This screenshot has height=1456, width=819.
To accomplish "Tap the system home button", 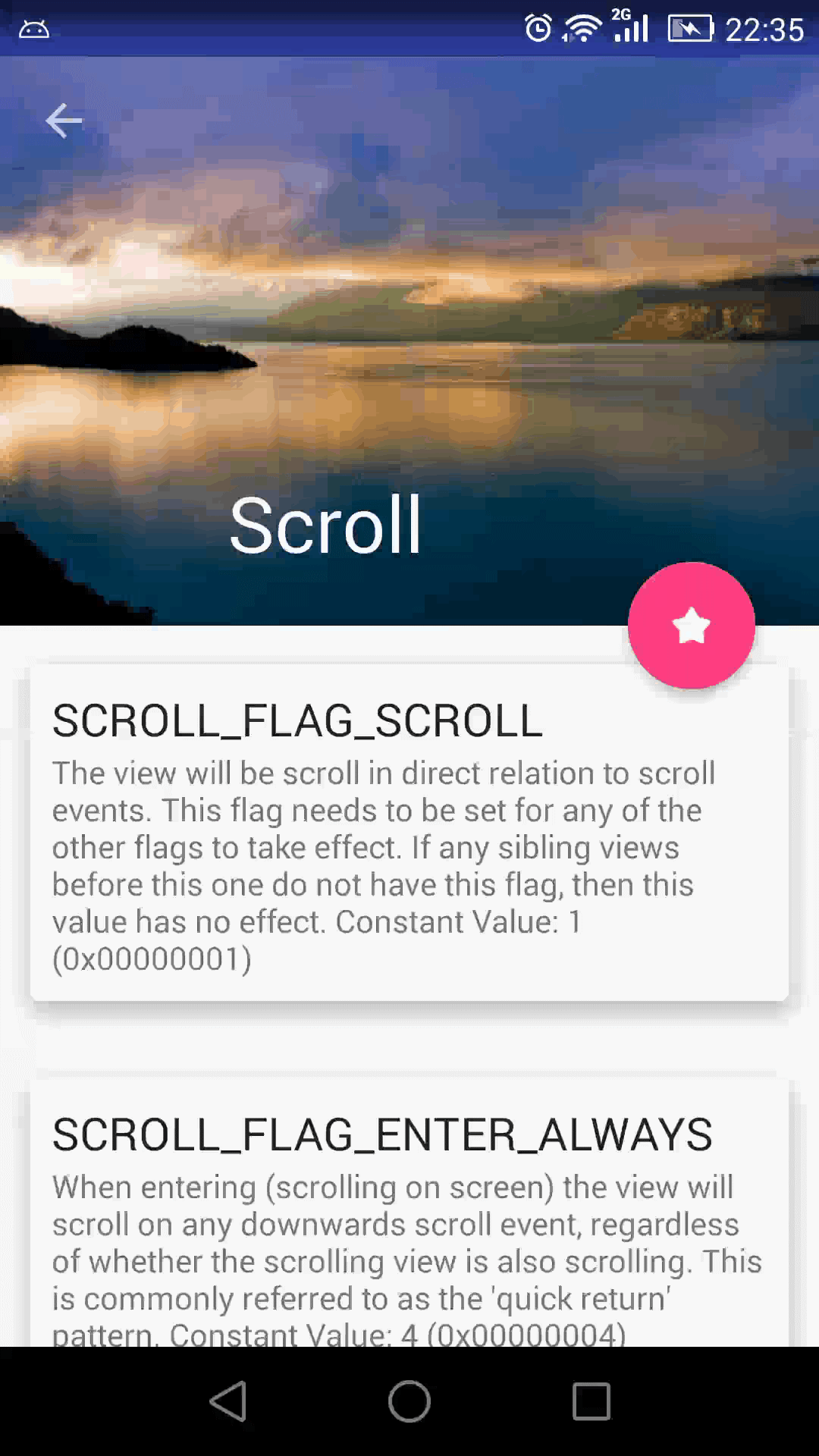I will point(409,1401).
